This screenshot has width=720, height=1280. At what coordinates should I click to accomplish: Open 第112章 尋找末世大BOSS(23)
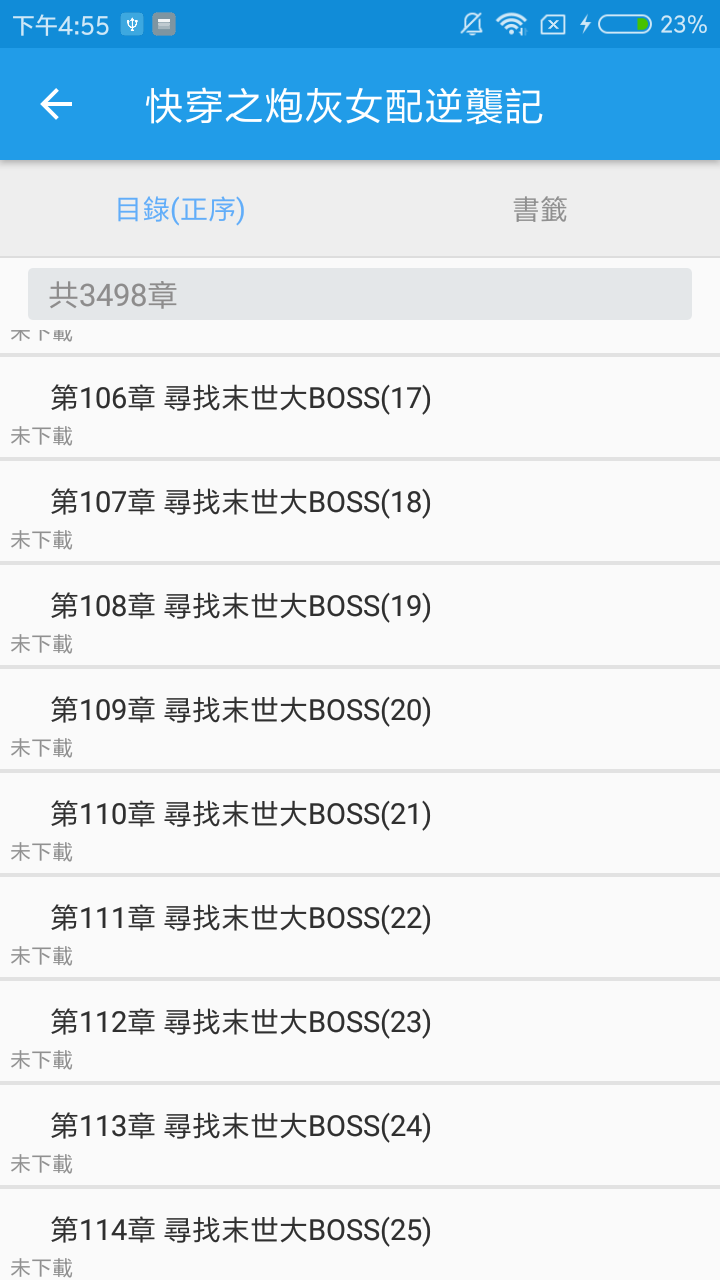coord(241,1023)
